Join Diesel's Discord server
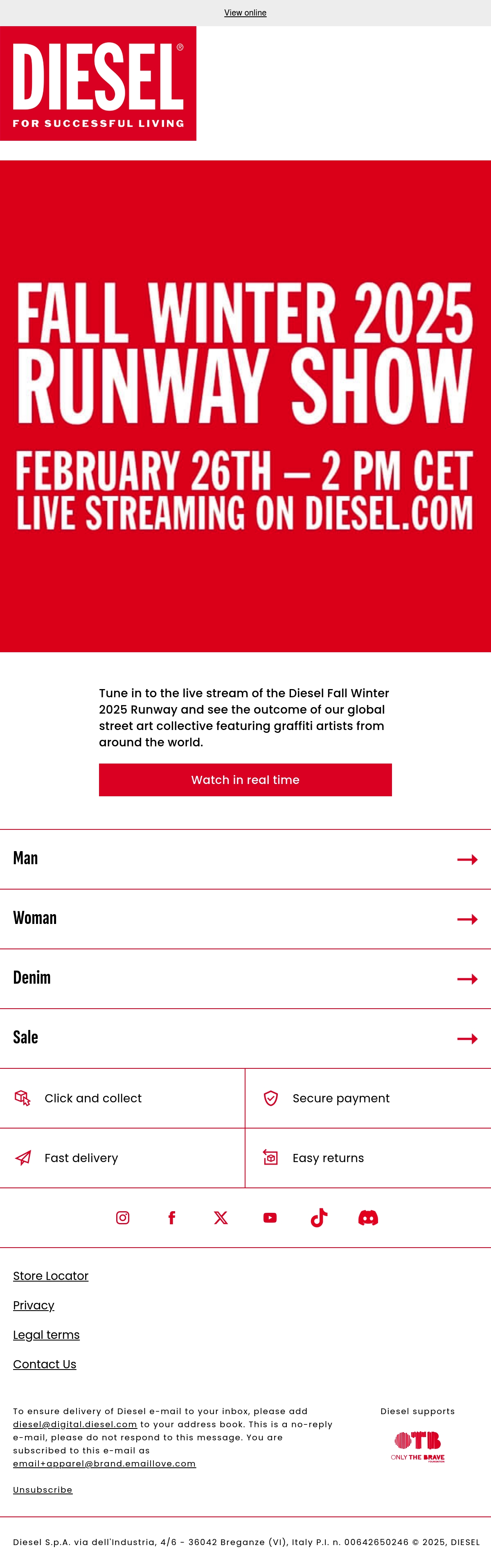Screen dimensions: 491x1568 pos(368,1217)
